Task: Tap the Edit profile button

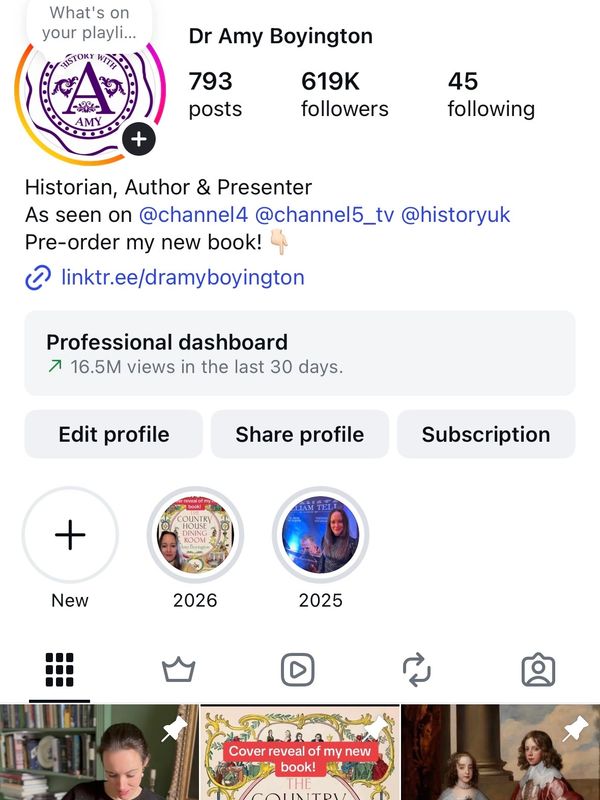Action: [x=114, y=434]
